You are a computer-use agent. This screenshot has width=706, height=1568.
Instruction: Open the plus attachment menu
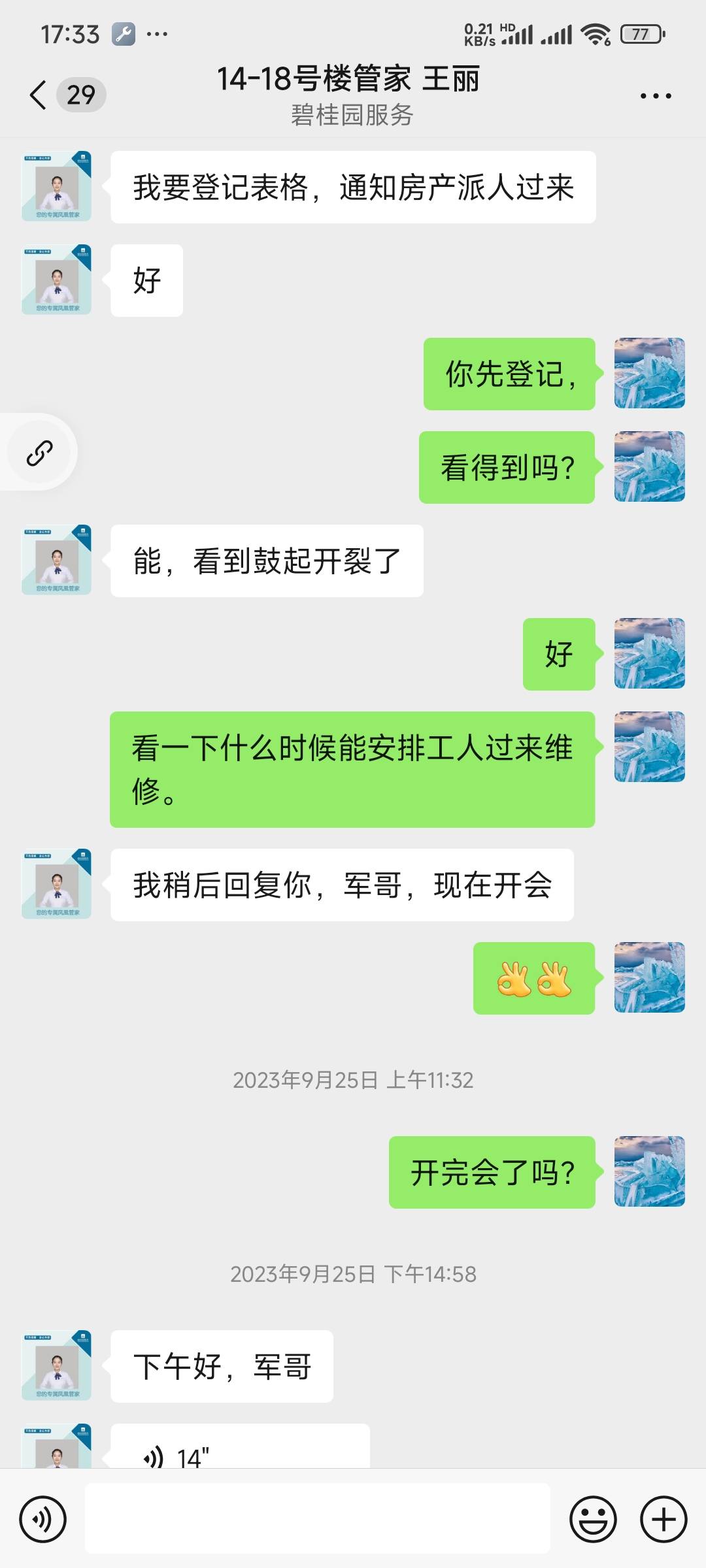[x=664, y=1520]
